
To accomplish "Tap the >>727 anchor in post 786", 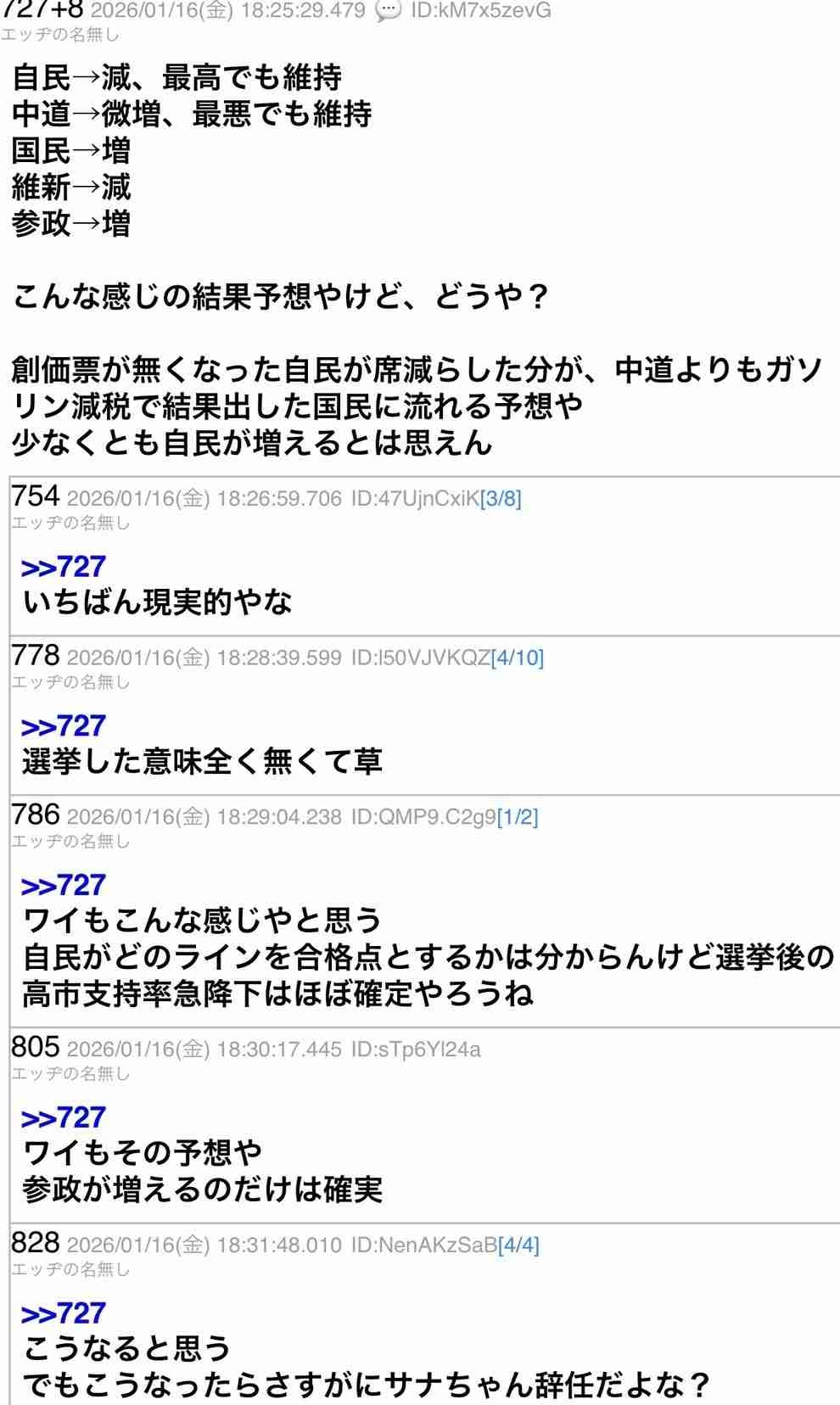I will click(x=64, y=886).
